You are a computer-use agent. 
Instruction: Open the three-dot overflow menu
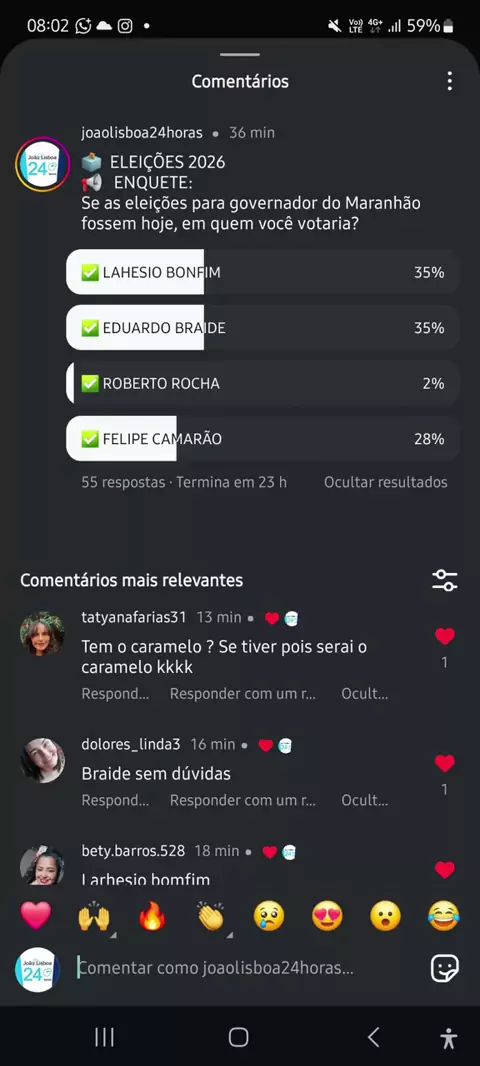pos(449,82)
